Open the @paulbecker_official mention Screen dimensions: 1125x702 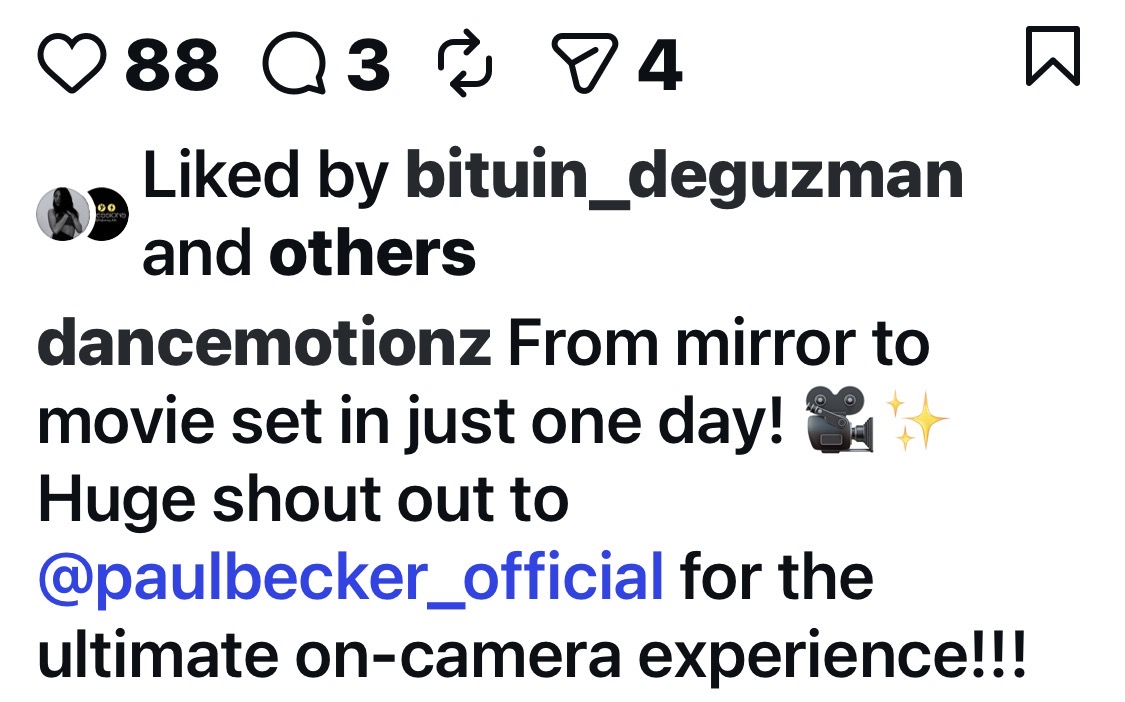pos(351,578)
